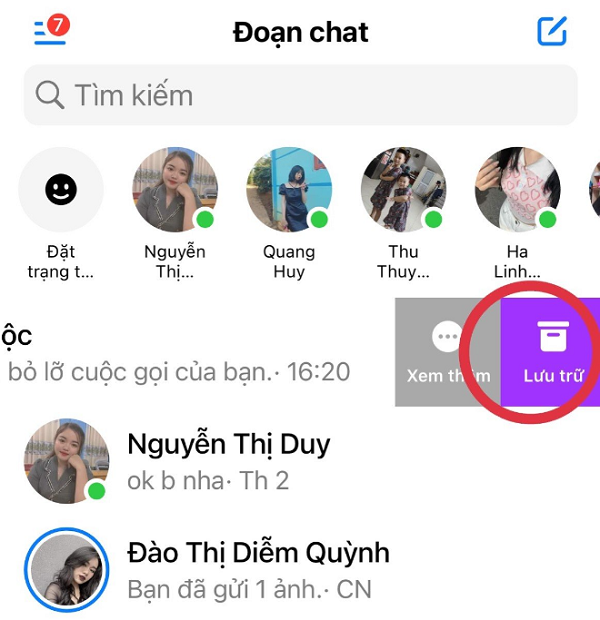Tap the Tìm kiếm search box
The height and width of the screenshot is (620, 600).
tap(300, 96)
